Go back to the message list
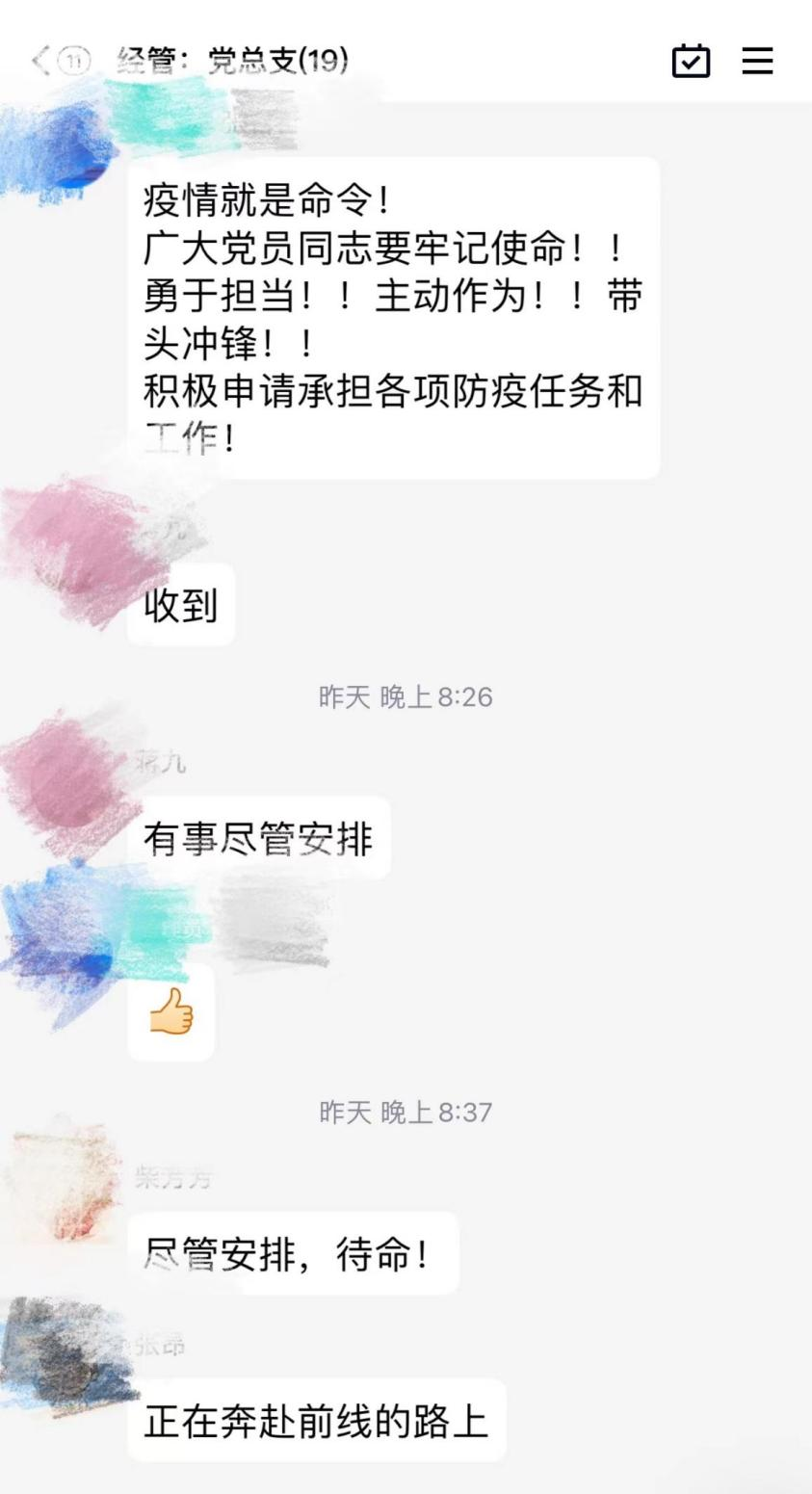This screenshot has width=812, height=1494. pos(40,61)
